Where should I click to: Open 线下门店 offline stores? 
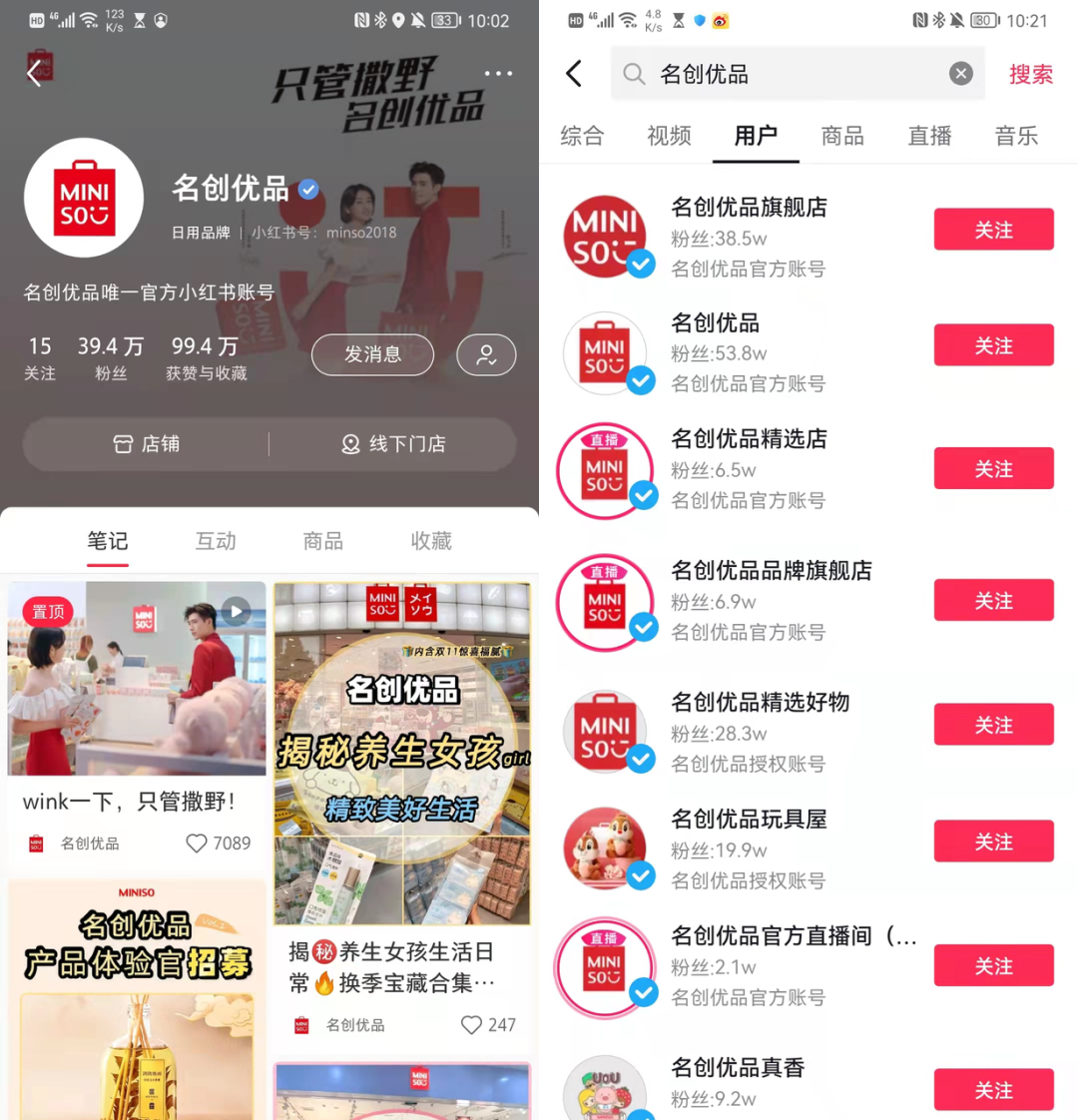[393, 444]
